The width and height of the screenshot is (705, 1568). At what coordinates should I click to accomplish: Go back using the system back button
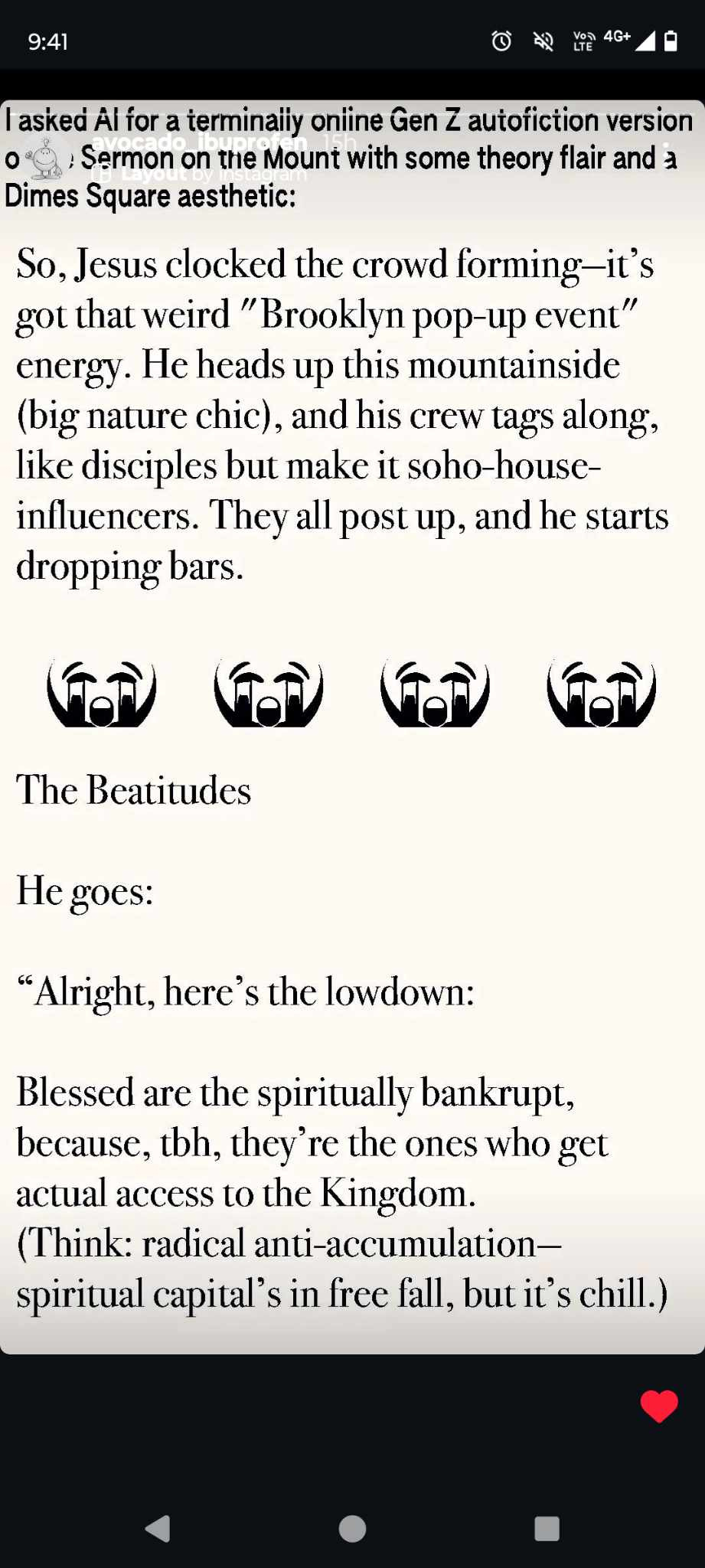point(158,1528)
